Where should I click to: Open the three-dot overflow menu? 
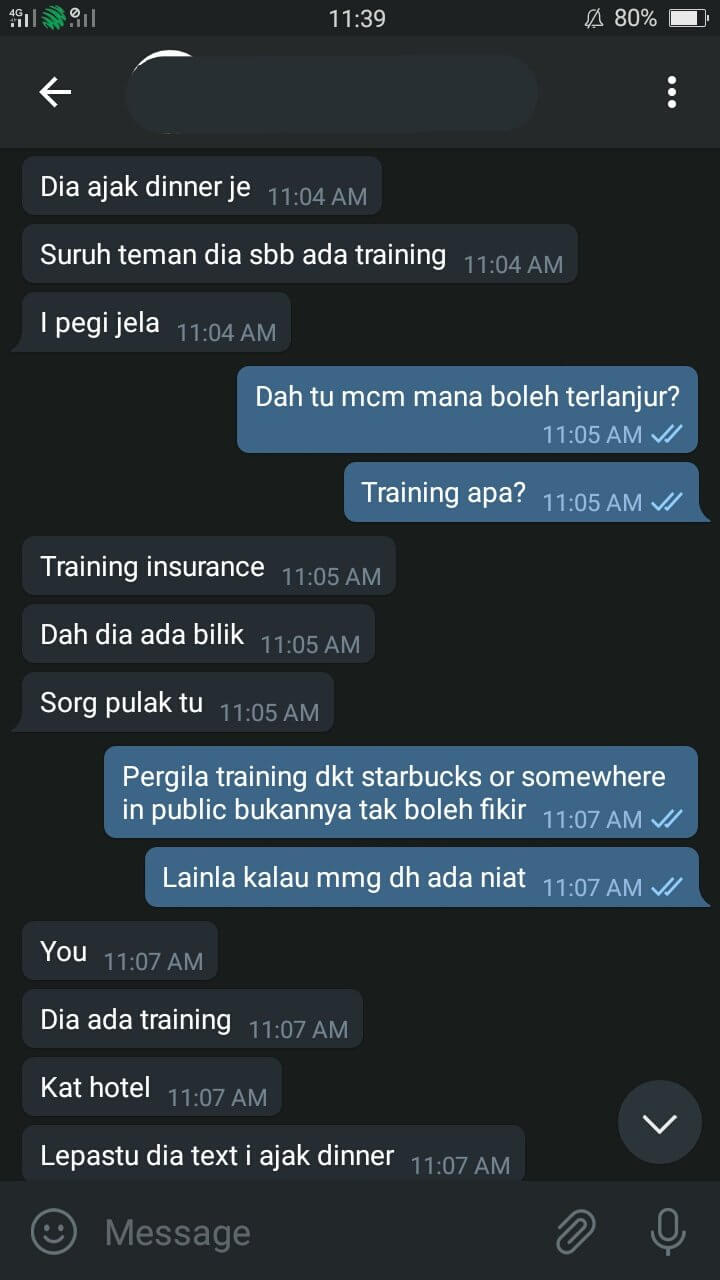click(x=671, y=92)
